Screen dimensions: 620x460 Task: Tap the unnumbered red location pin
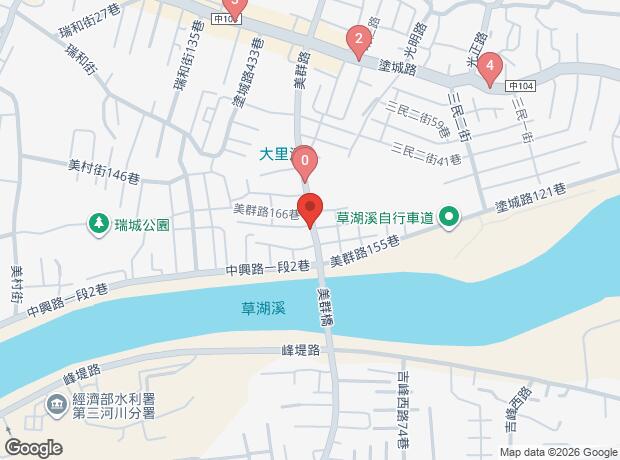[x=310, y=210]
